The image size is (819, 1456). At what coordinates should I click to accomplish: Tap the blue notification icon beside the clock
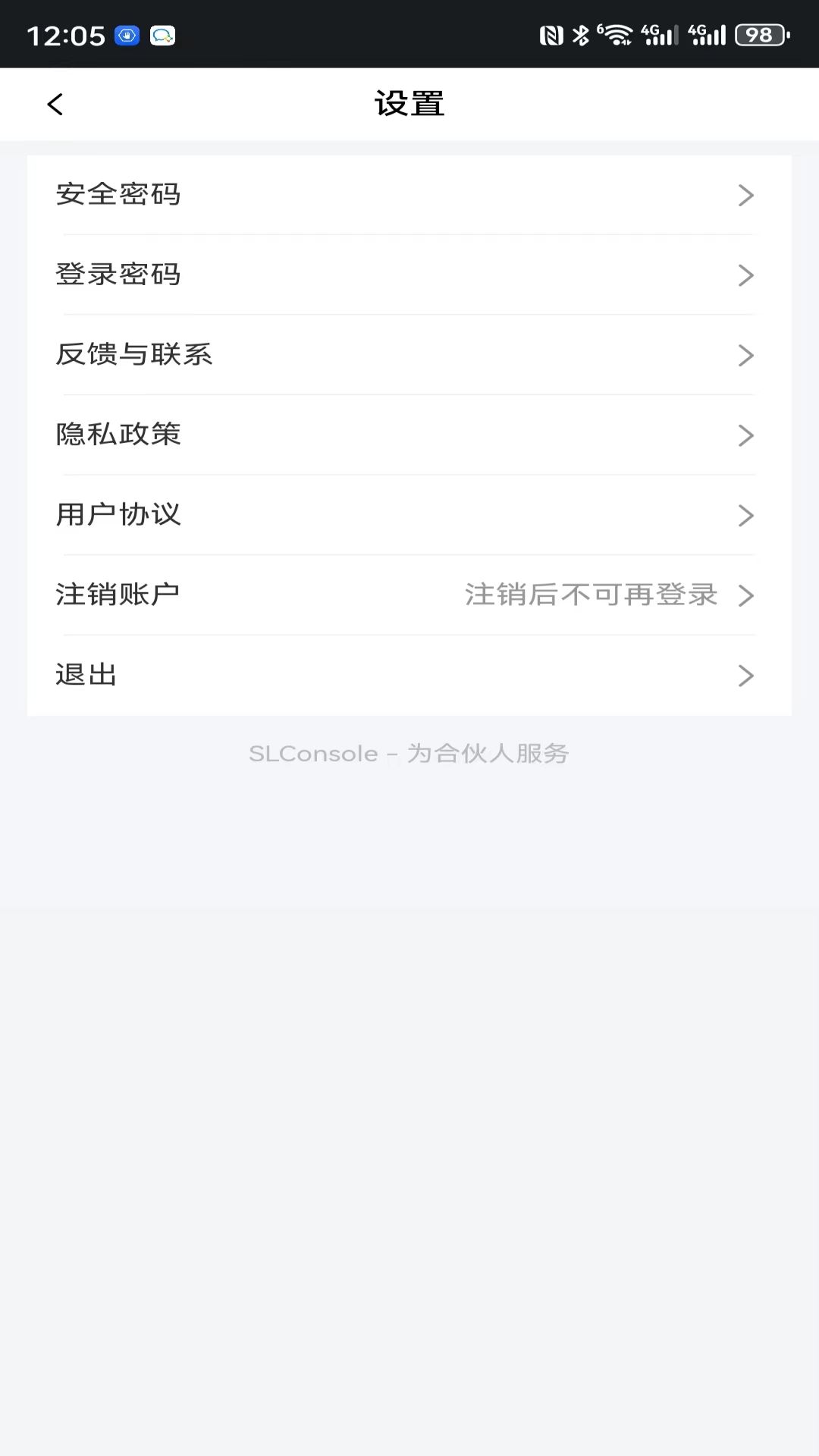126,36
